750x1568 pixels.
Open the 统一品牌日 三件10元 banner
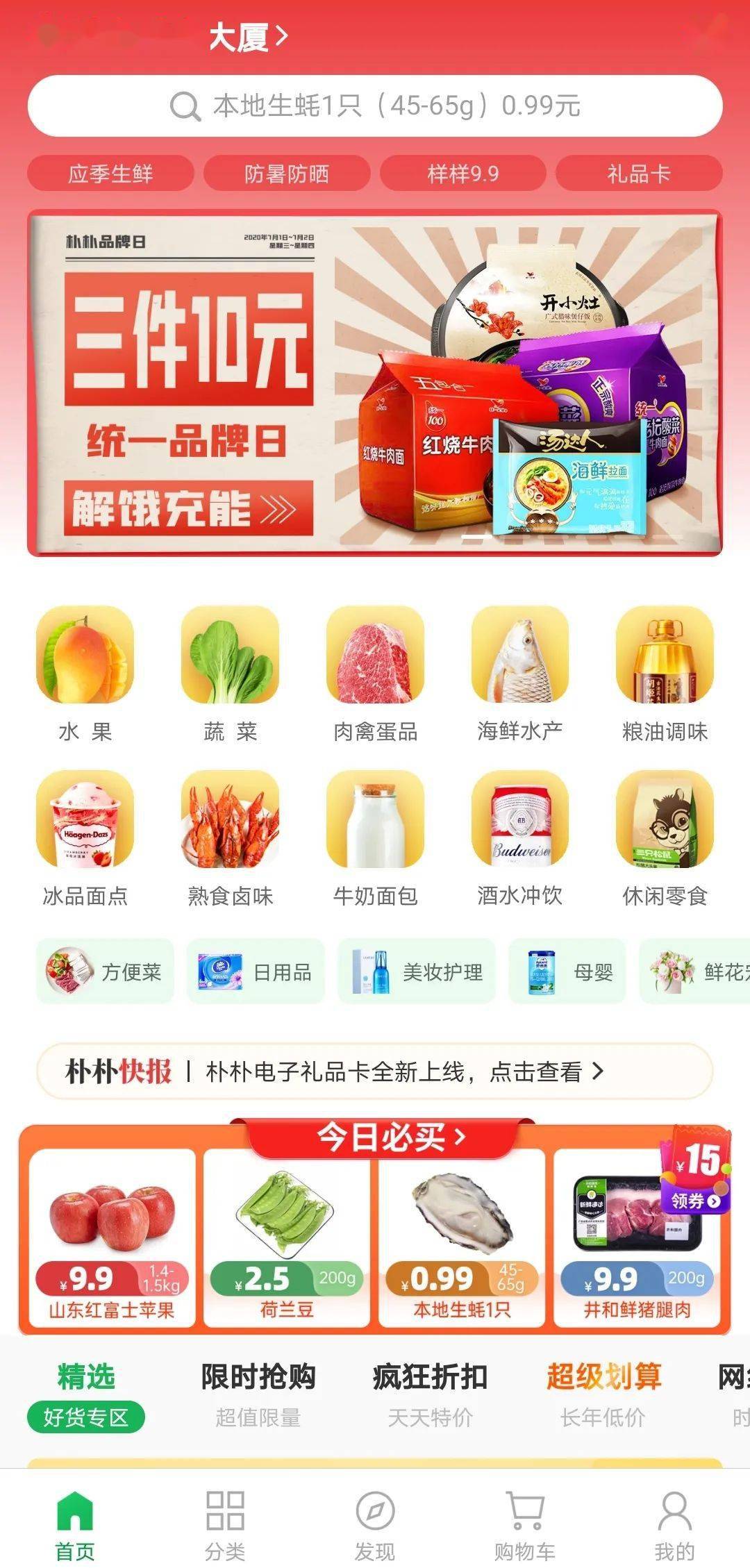click(375, 383)
